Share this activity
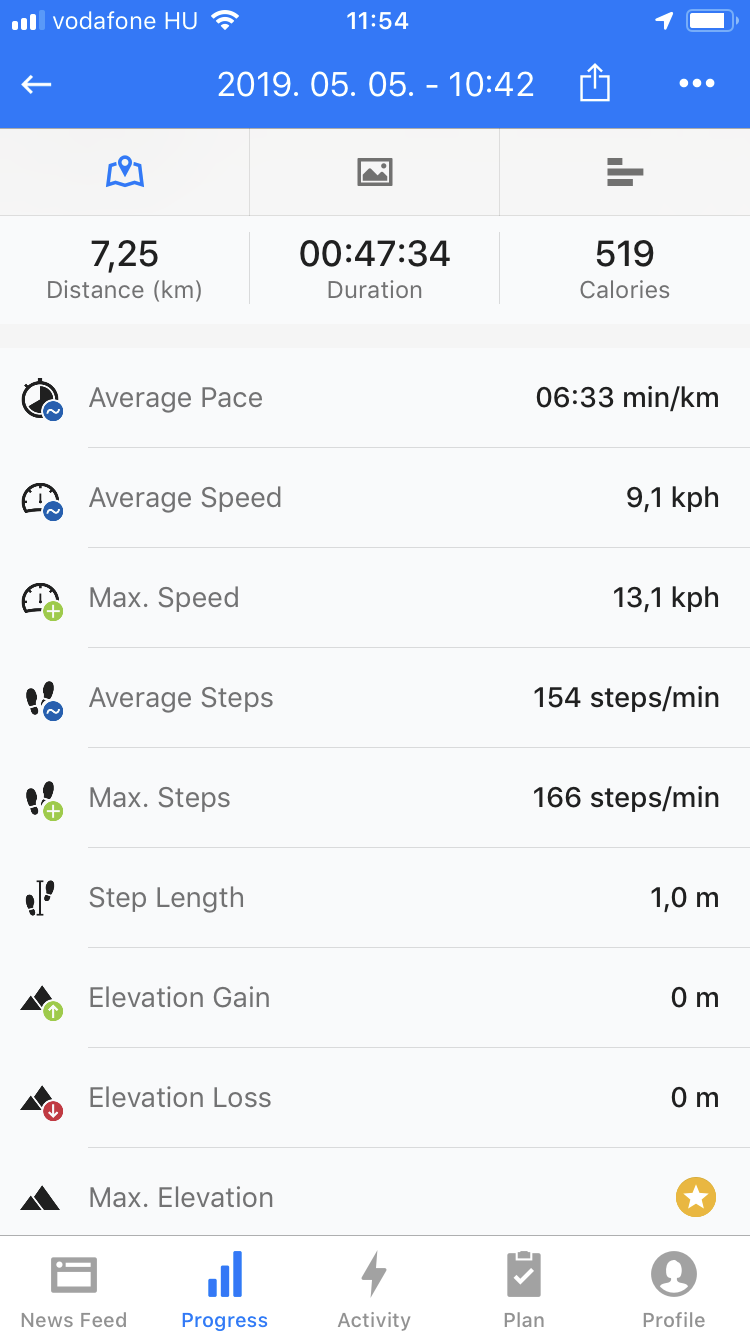 click(x=594, y=83)
